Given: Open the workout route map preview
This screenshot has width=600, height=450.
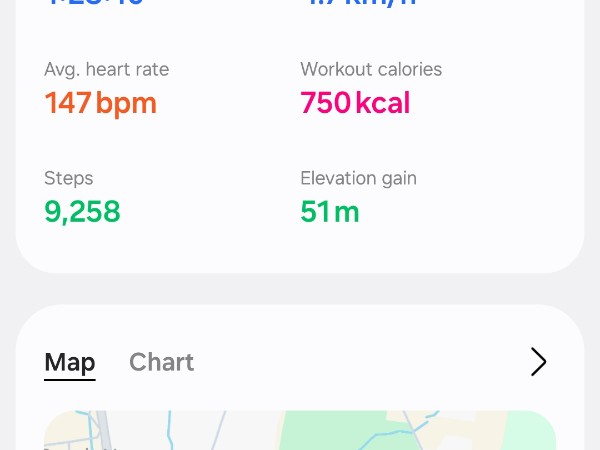Looking at the screenshot, I should click(300, 431).
